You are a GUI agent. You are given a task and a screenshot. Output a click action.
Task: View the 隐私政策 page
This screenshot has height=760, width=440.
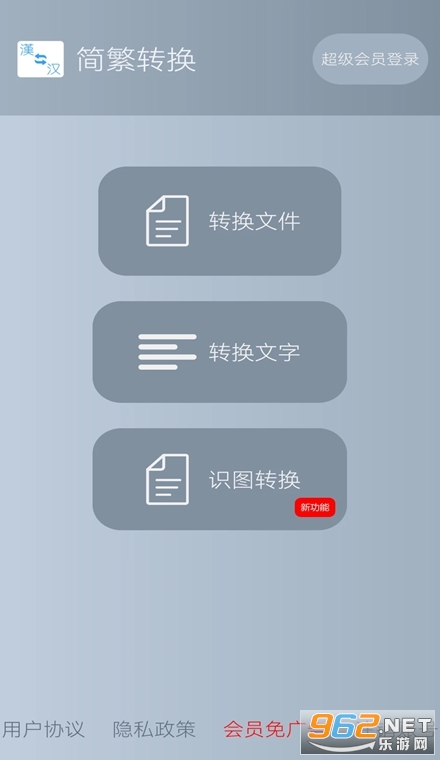(154, 729)
